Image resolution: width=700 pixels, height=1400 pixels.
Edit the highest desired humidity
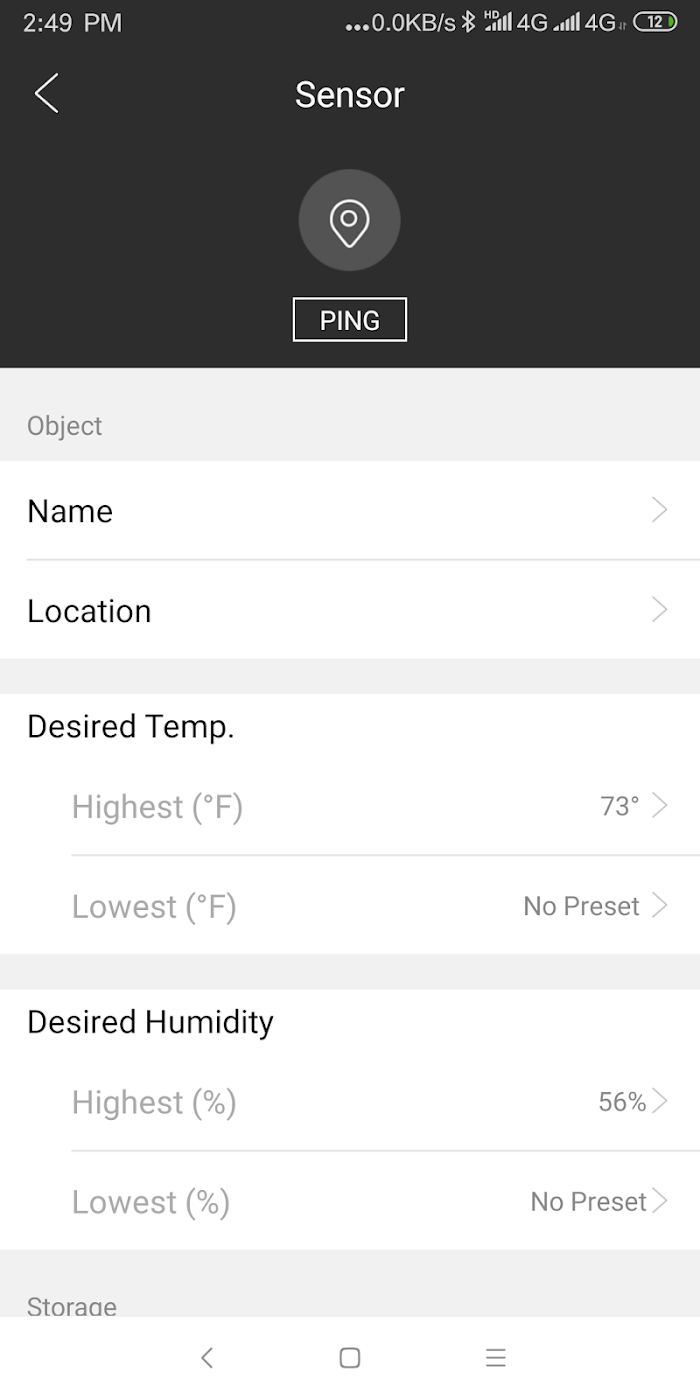tap(385, 1102)
